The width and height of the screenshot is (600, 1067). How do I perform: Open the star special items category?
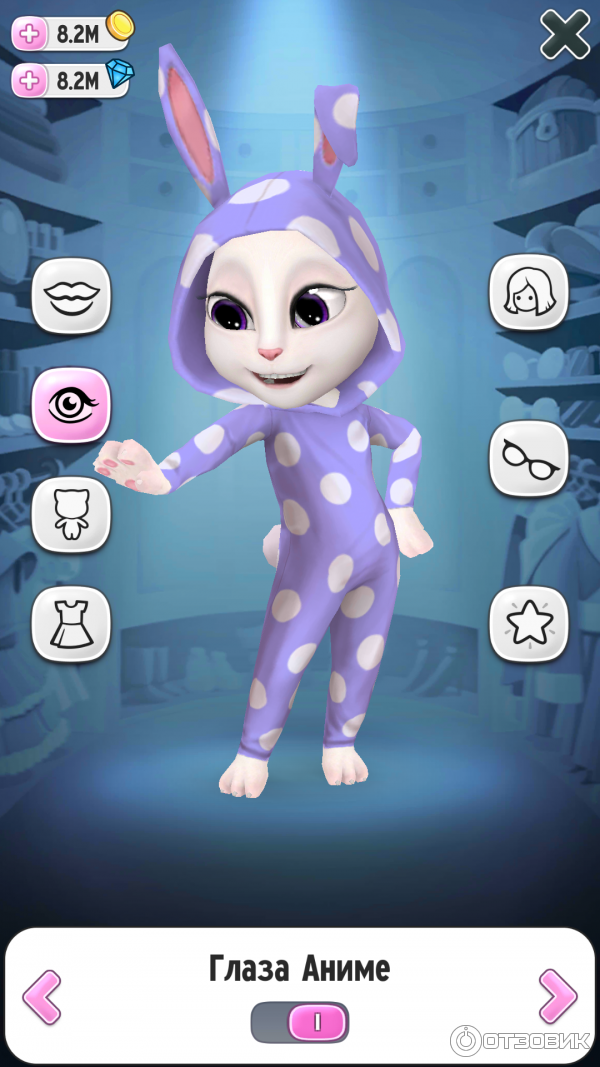coord(528,623)
